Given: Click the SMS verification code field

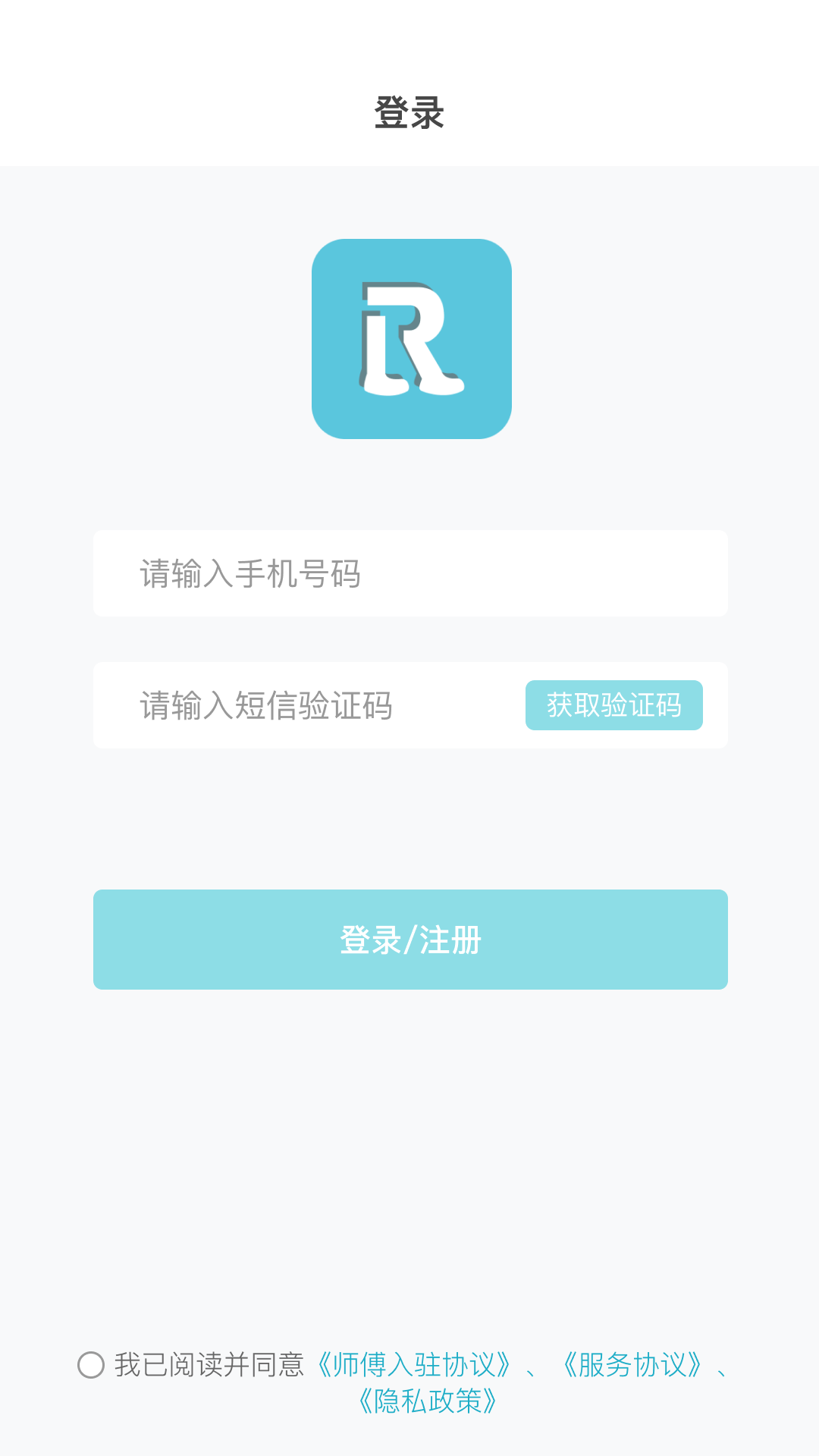Looking at the screenshot, I should 303,704.
